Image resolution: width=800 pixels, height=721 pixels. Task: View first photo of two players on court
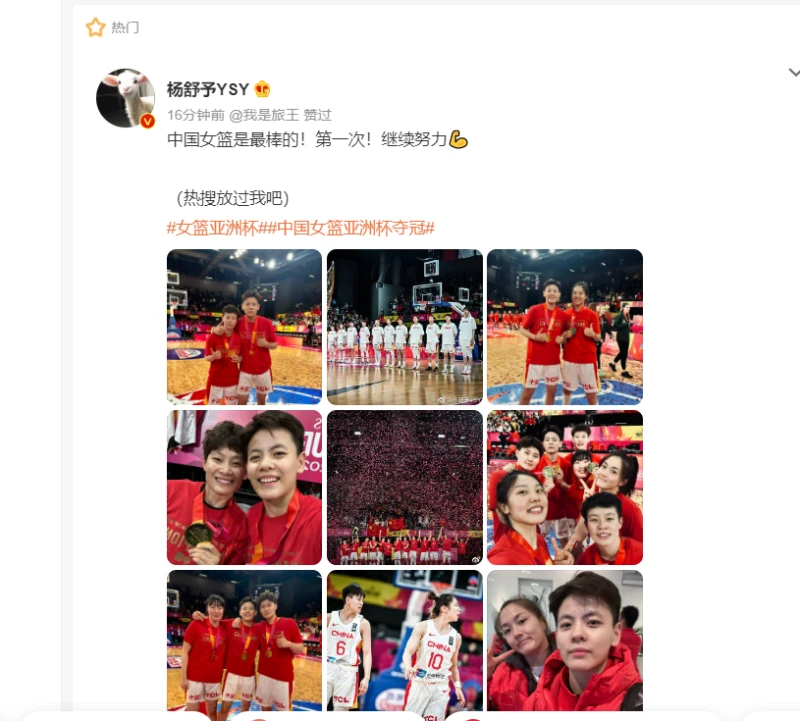pyautogui.click(x=244, y=326)
